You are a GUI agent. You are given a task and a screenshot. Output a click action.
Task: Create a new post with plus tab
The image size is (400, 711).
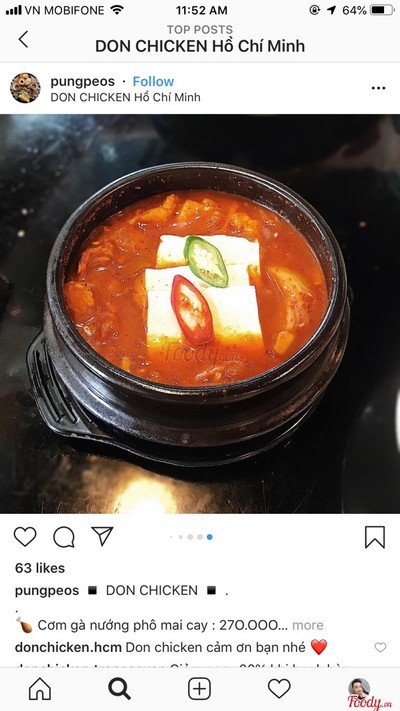[x=200, y=689]
